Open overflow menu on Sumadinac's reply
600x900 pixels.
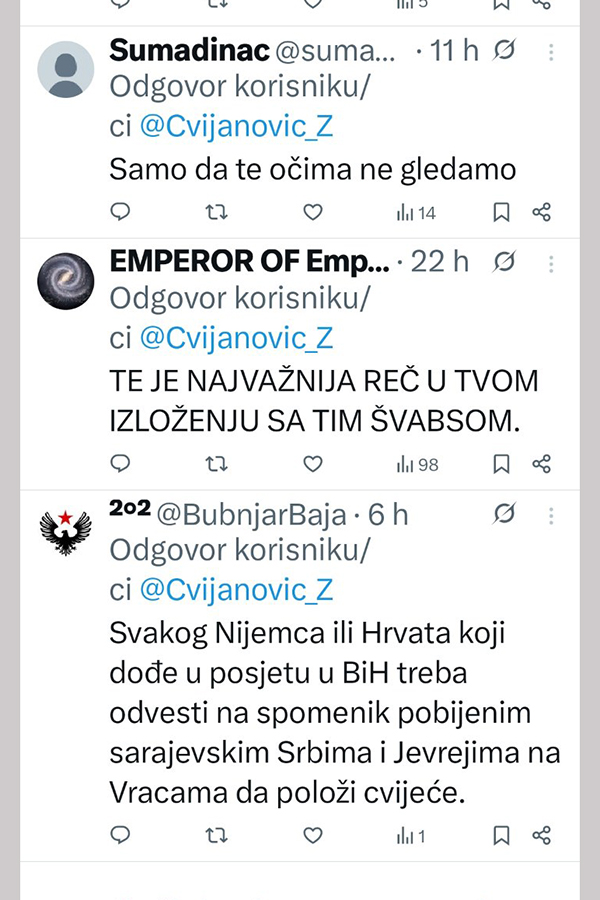[548, 51]
